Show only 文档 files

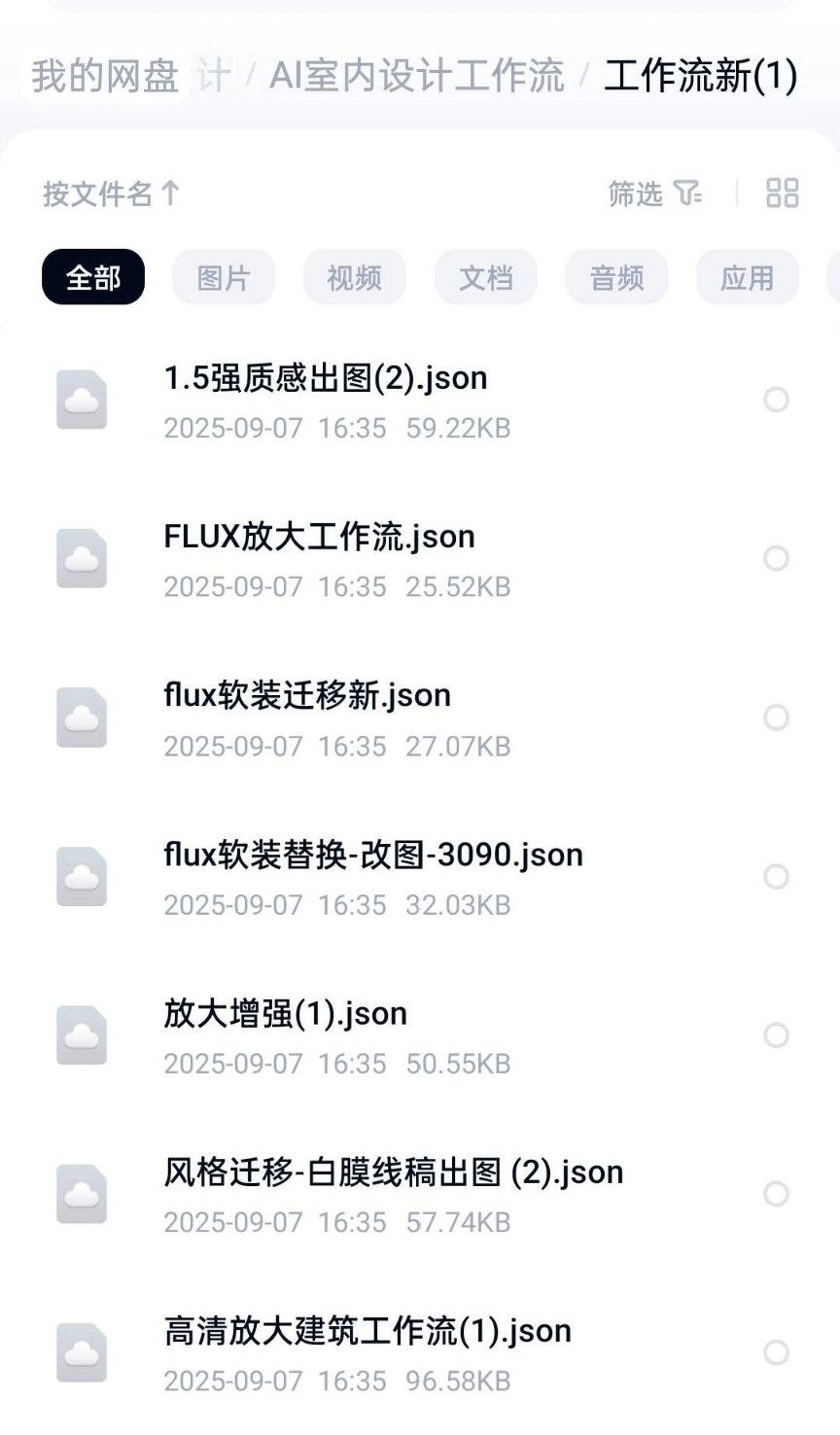coord(485,278)
